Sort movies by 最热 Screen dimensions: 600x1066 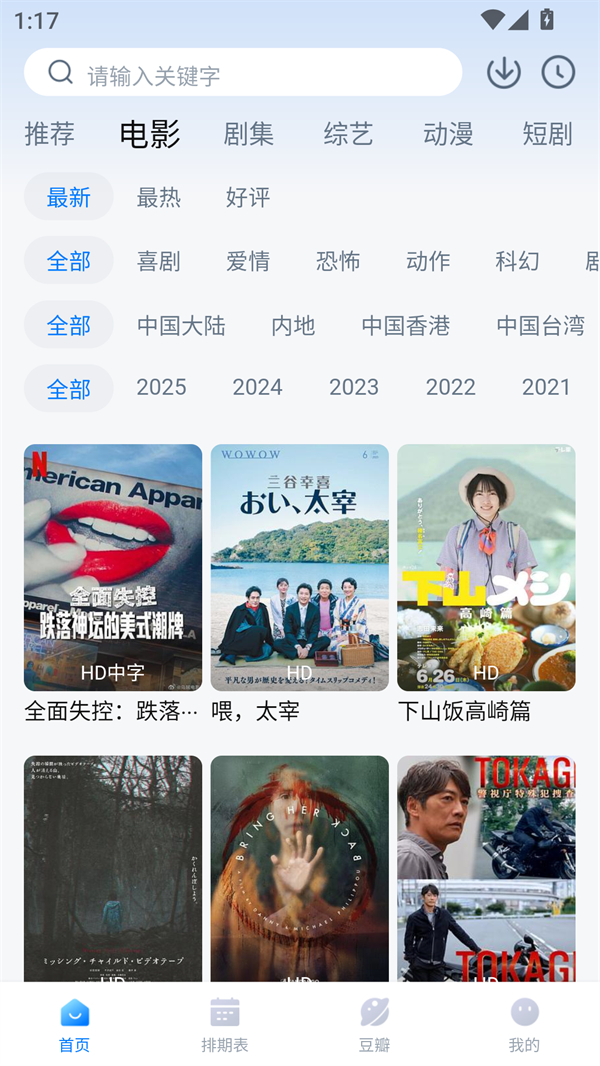[159, 197]
